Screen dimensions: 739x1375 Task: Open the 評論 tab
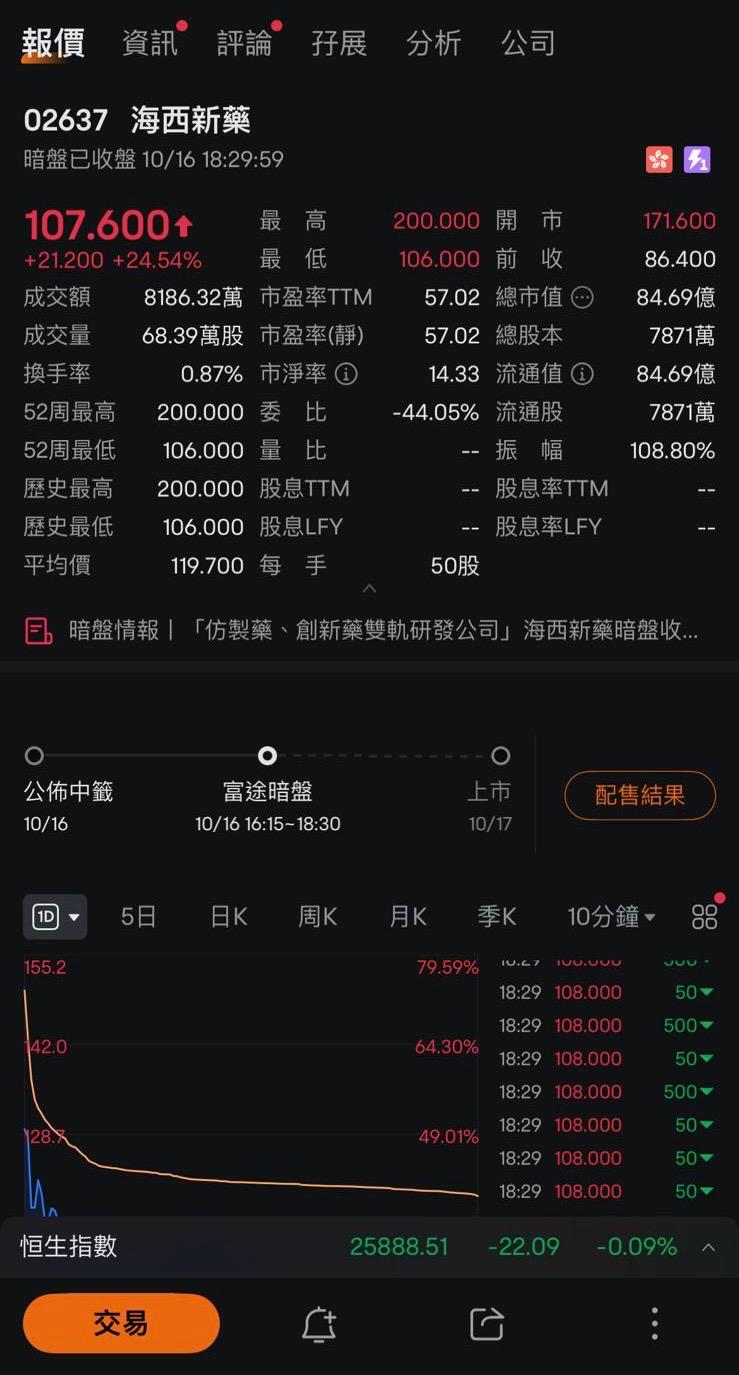click(x=245, y=43)
